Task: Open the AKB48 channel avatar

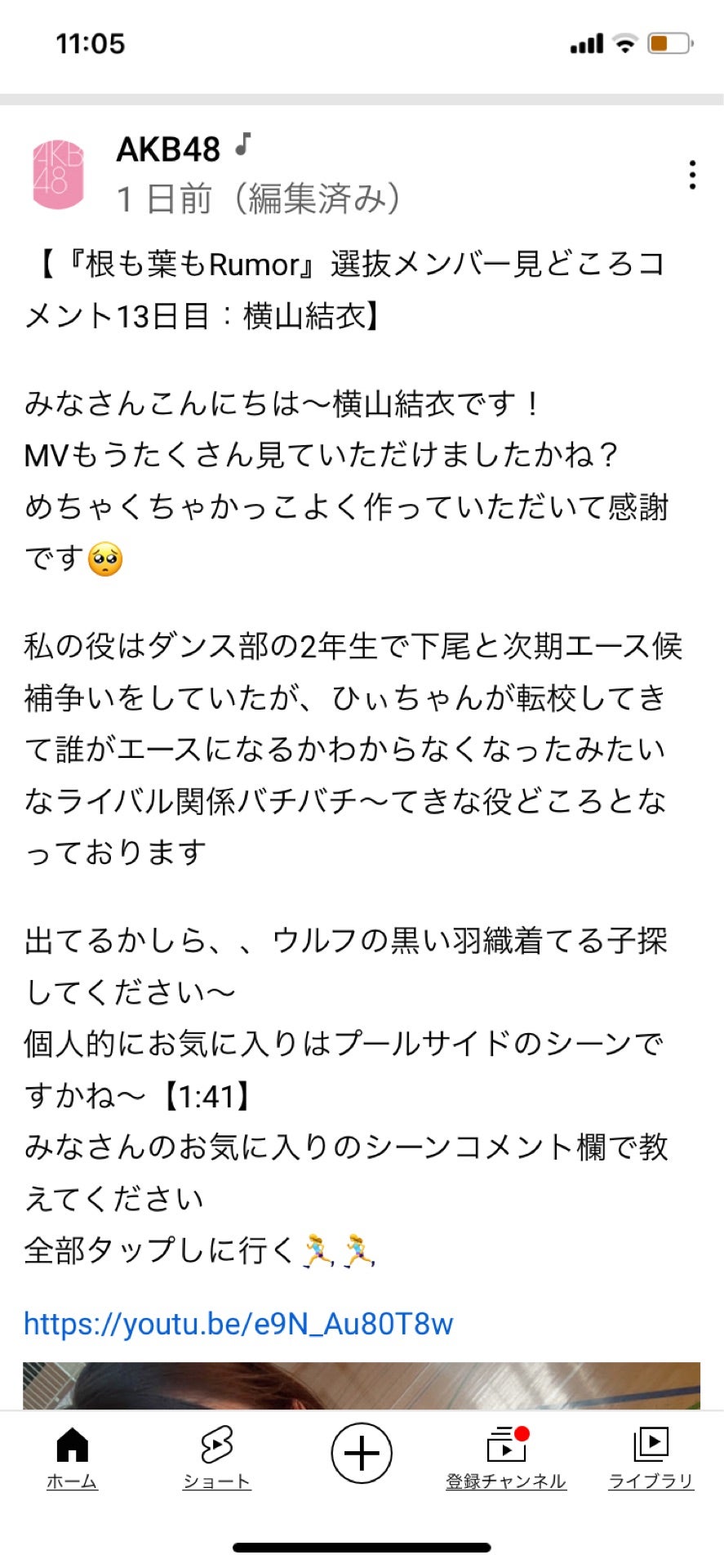Action: pyautogui.click(x=57, y=175)
